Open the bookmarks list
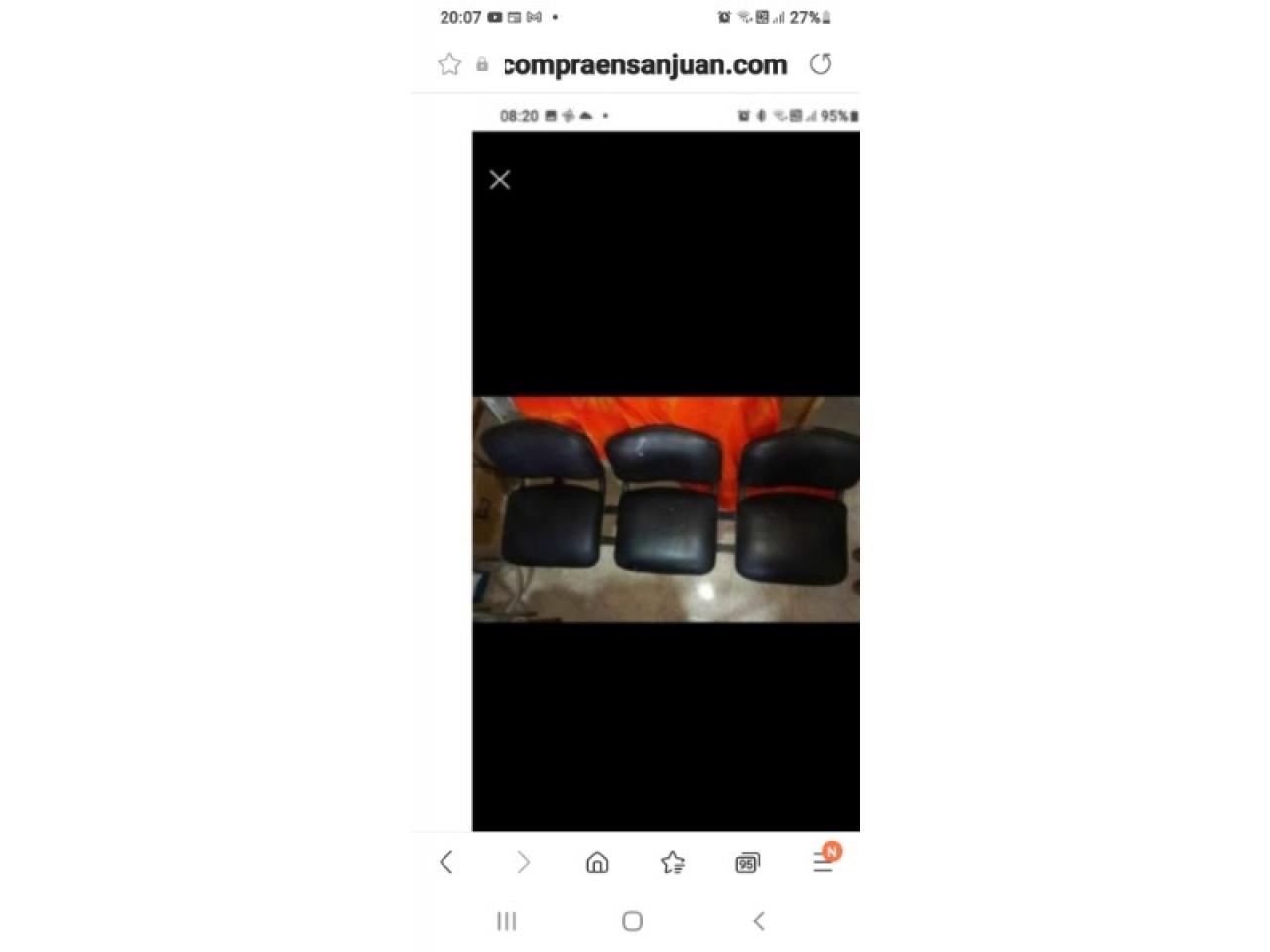Viewport: 1270px width, 952px height. (673, 862)
